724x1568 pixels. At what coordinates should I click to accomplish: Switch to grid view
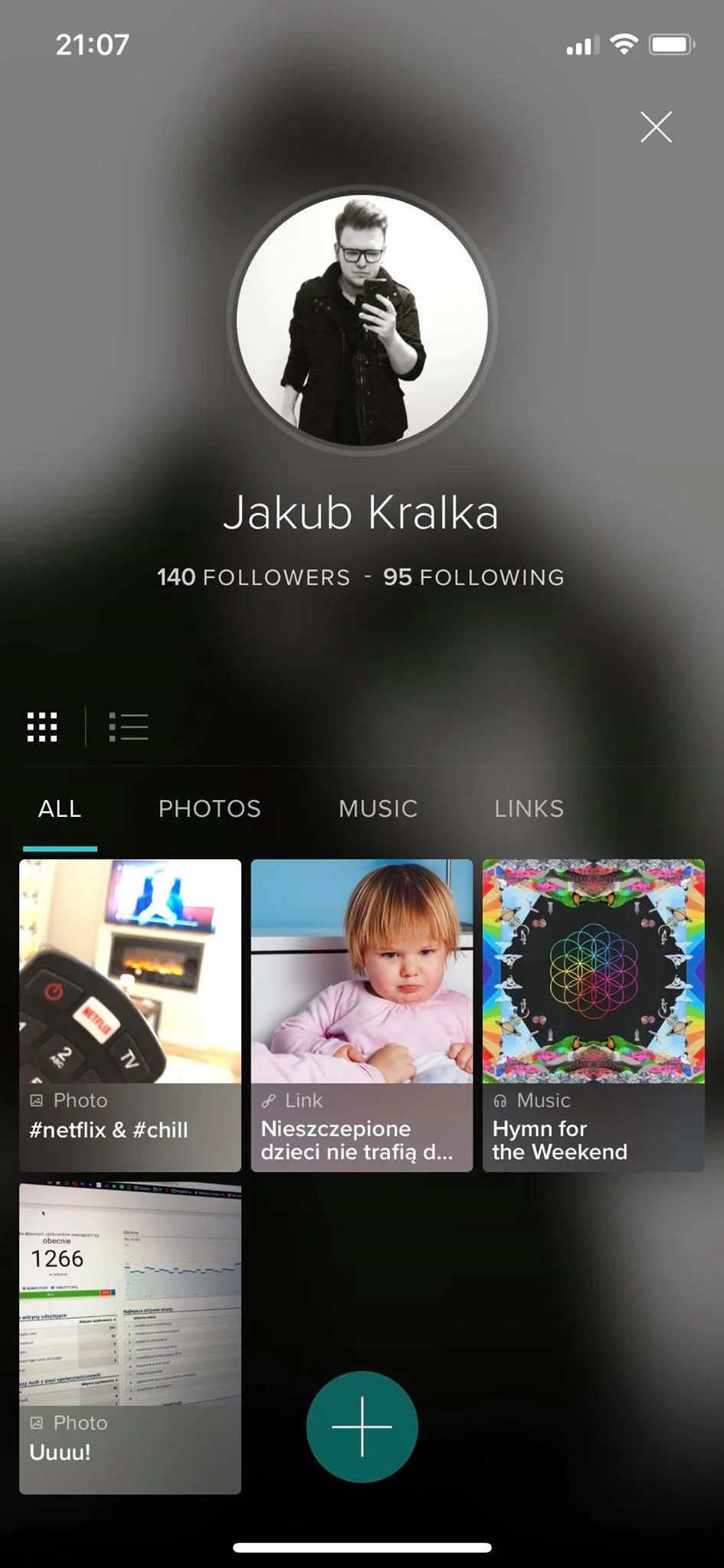42,727
